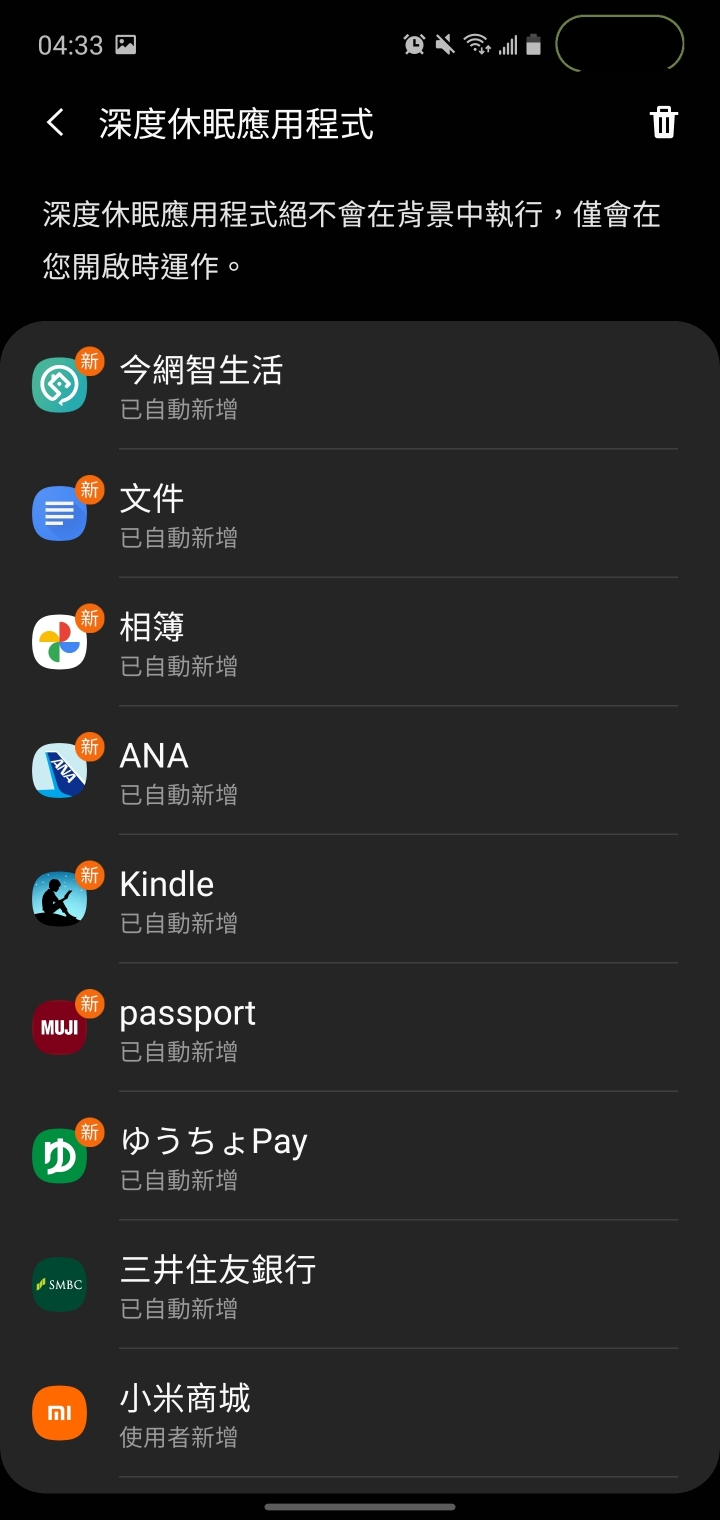This screenshot has height=1520, width=720.
Task: Tap the 小米商城 app row
Action: [360, 1414]
